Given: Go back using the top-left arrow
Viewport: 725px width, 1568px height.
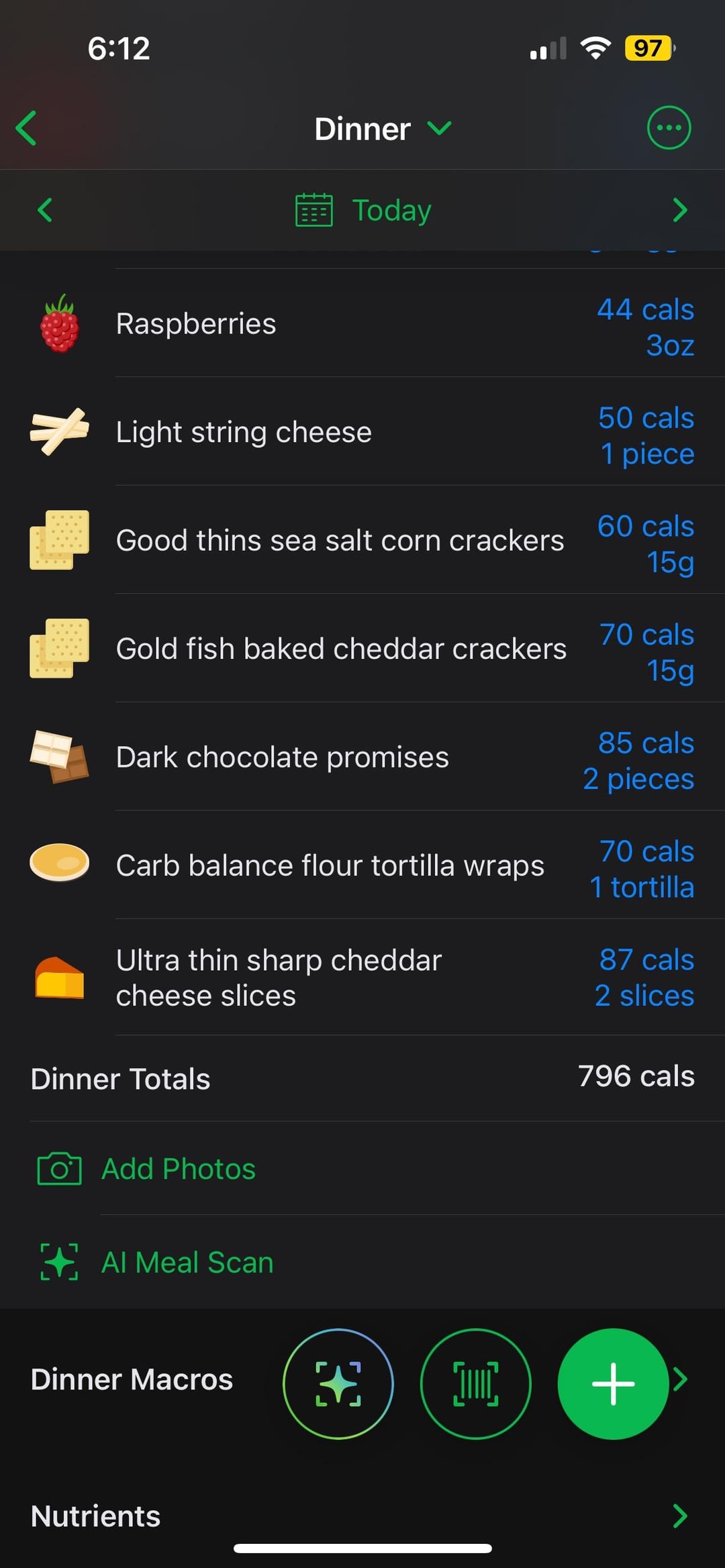Looking at the screenshot, I should coord(27,128).
